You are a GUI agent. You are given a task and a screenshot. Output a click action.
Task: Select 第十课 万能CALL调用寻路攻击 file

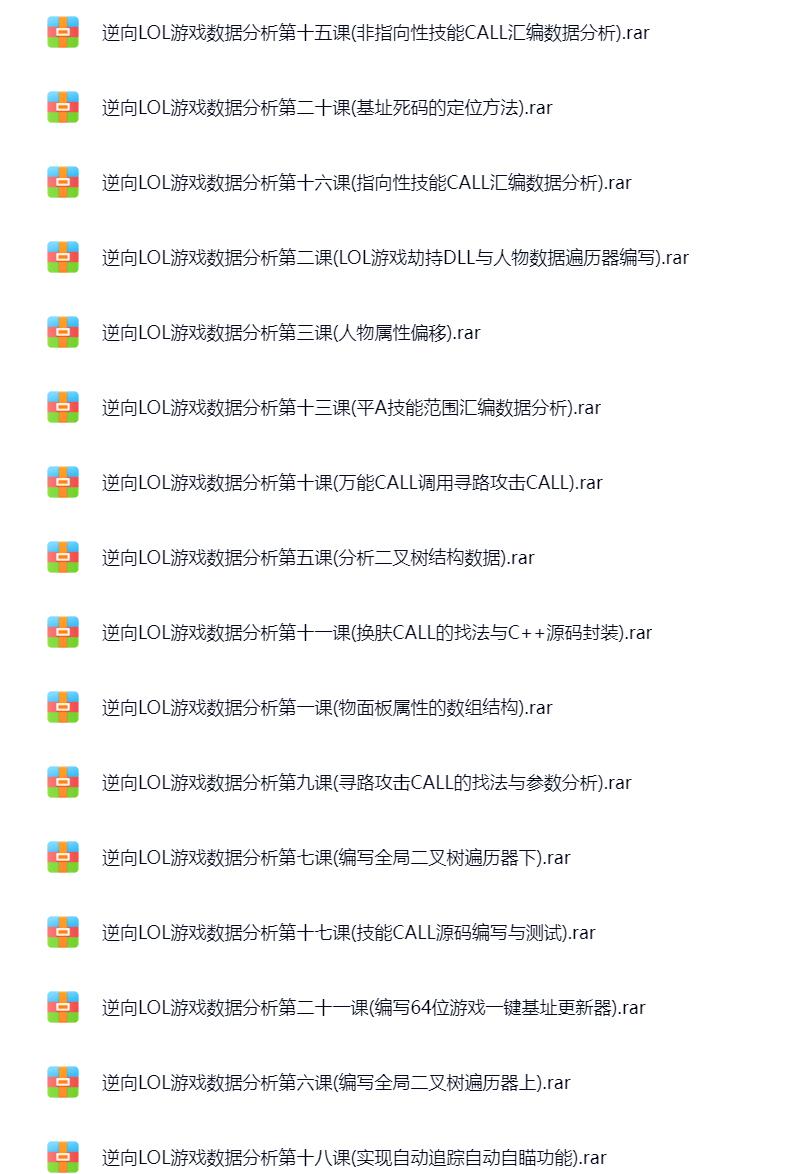coord(352,482)
